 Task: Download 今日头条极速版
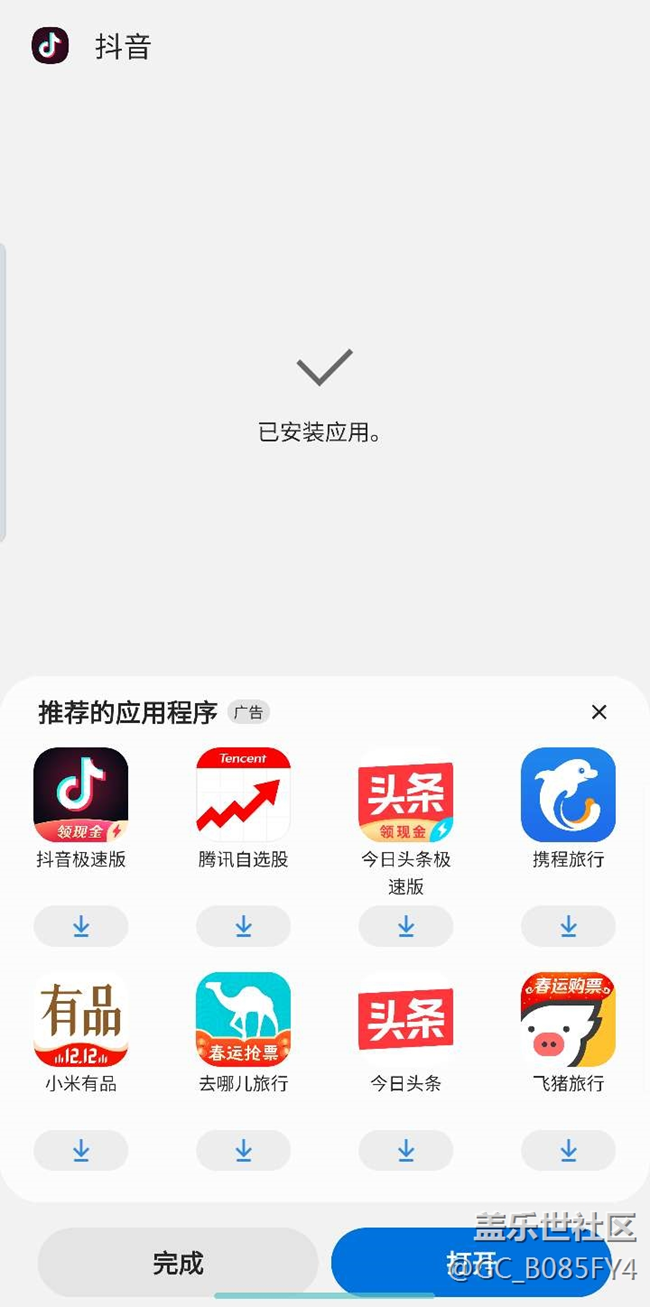tap(406, 927)
